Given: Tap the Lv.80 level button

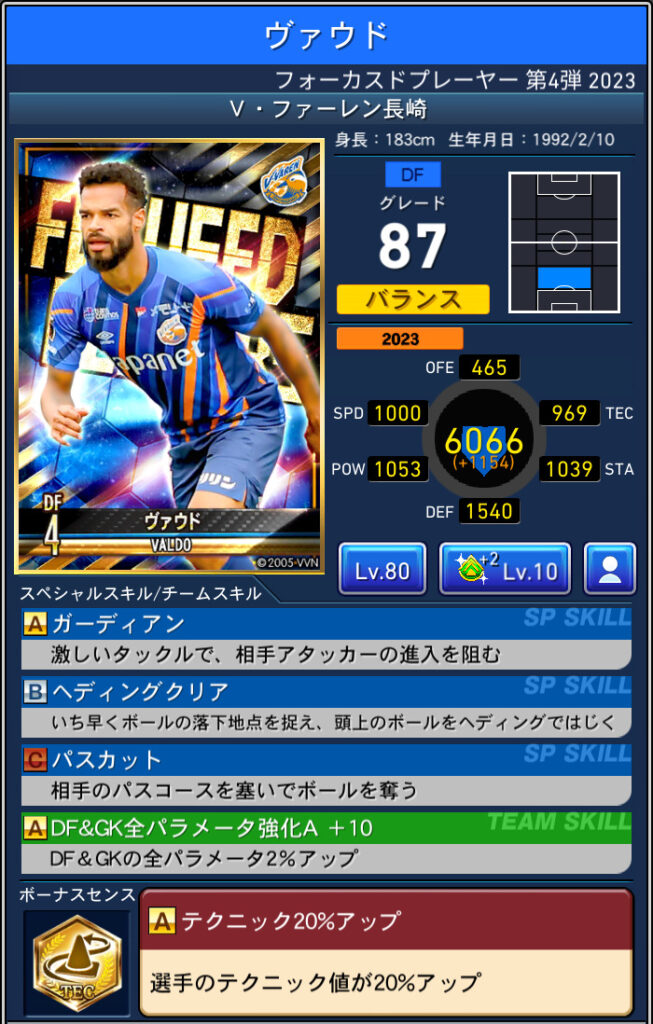Looking at the screenshot, I should tap(382, 570).
